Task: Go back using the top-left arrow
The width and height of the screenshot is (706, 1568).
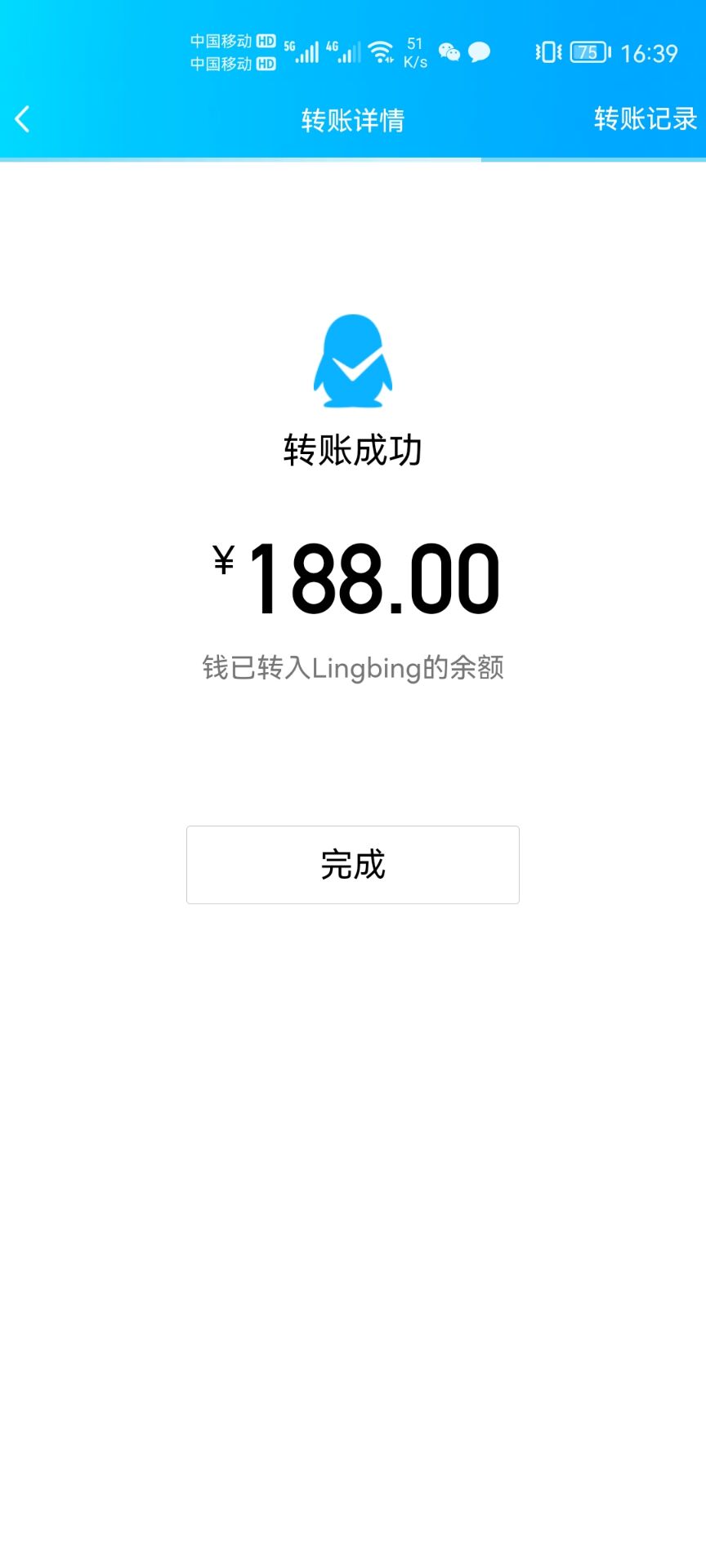Action: point(23,119)
